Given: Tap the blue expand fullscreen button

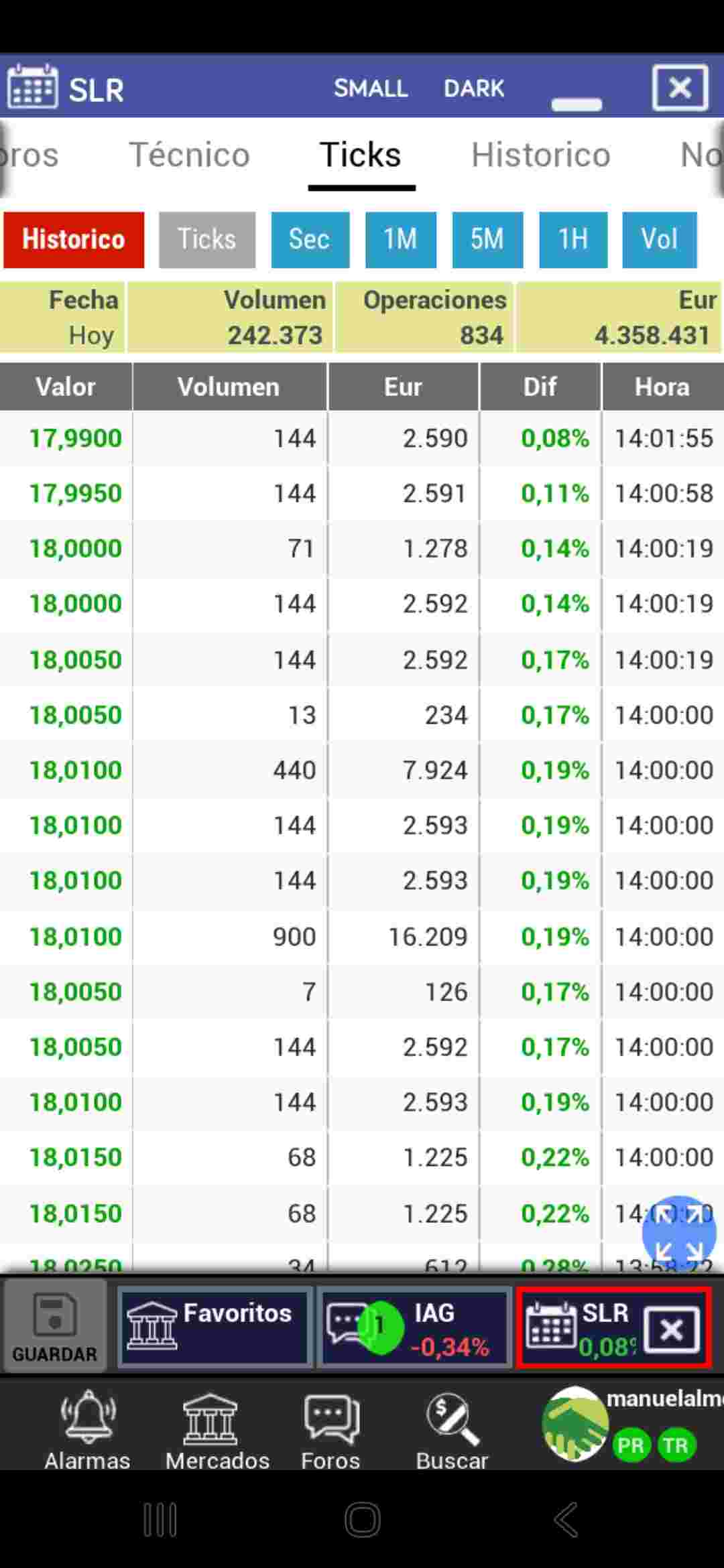Looking at the screenshot, I should pos(678,1234).
